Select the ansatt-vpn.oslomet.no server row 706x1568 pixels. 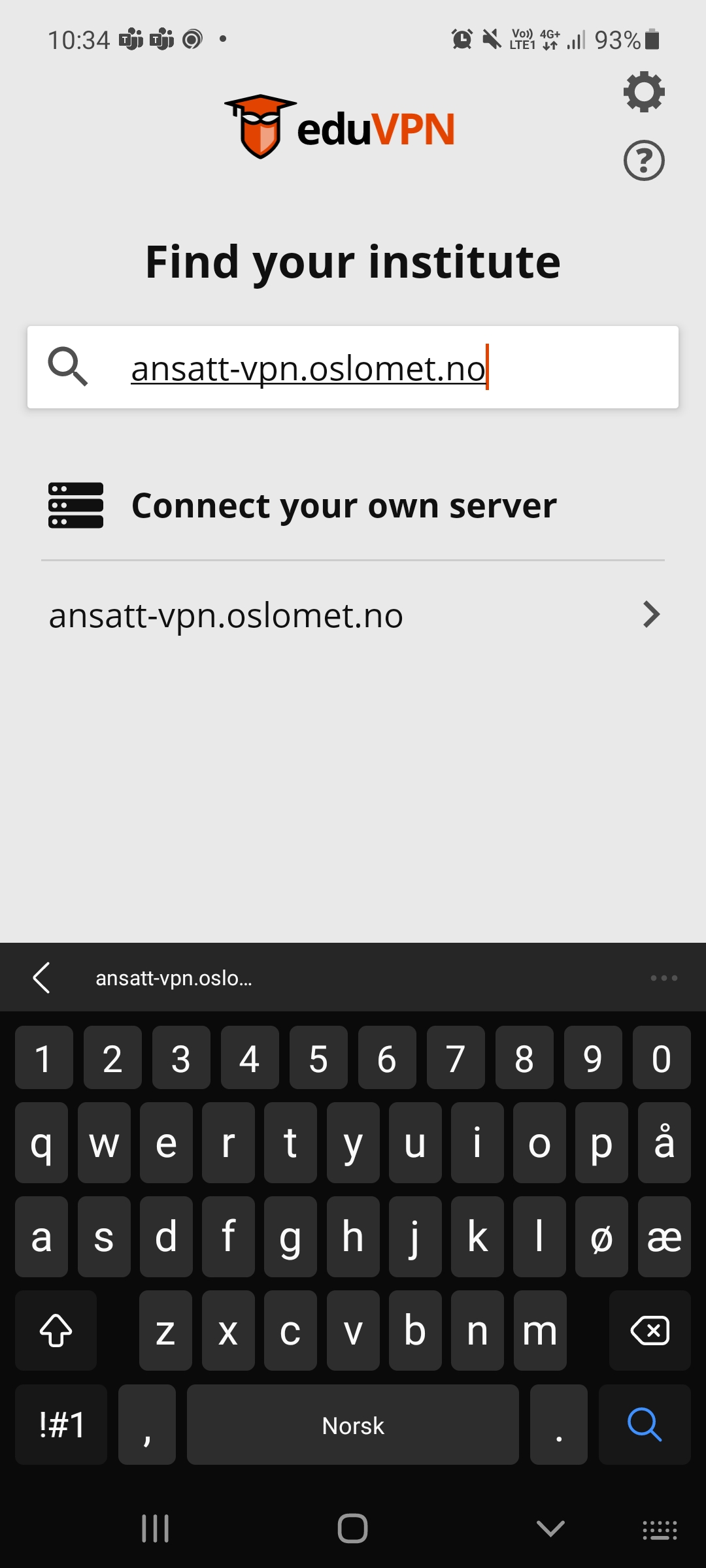coord(353,615)
